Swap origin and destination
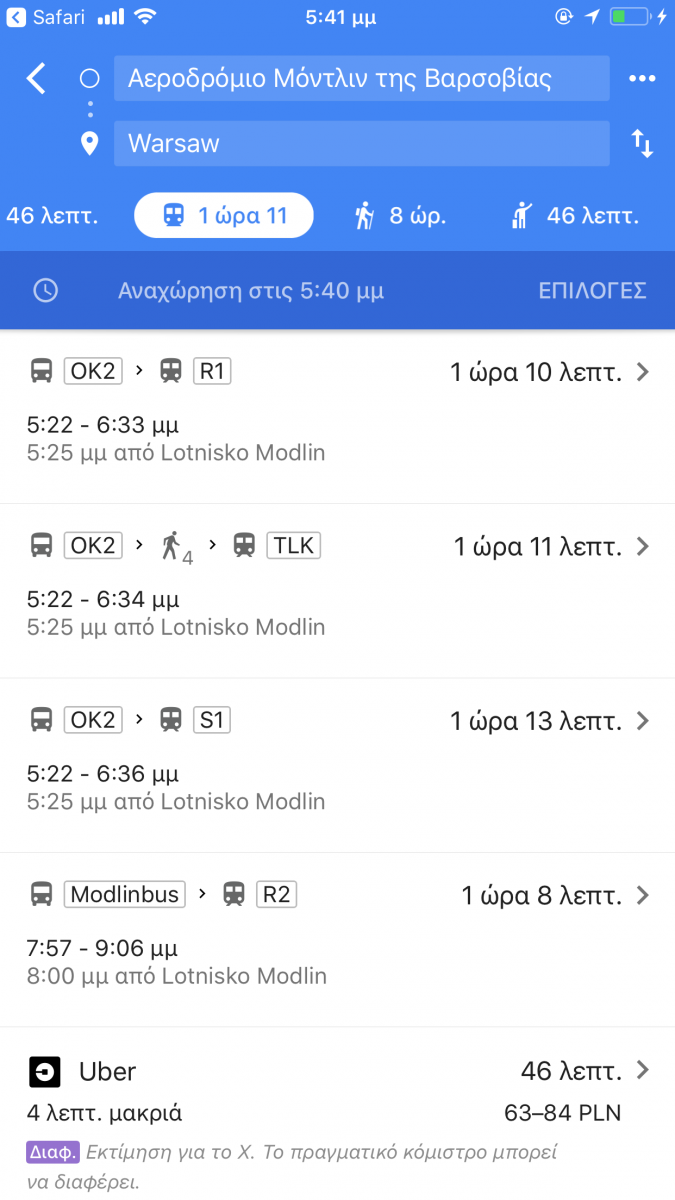This screenshot has height=1200, width=675. point(642,143)
